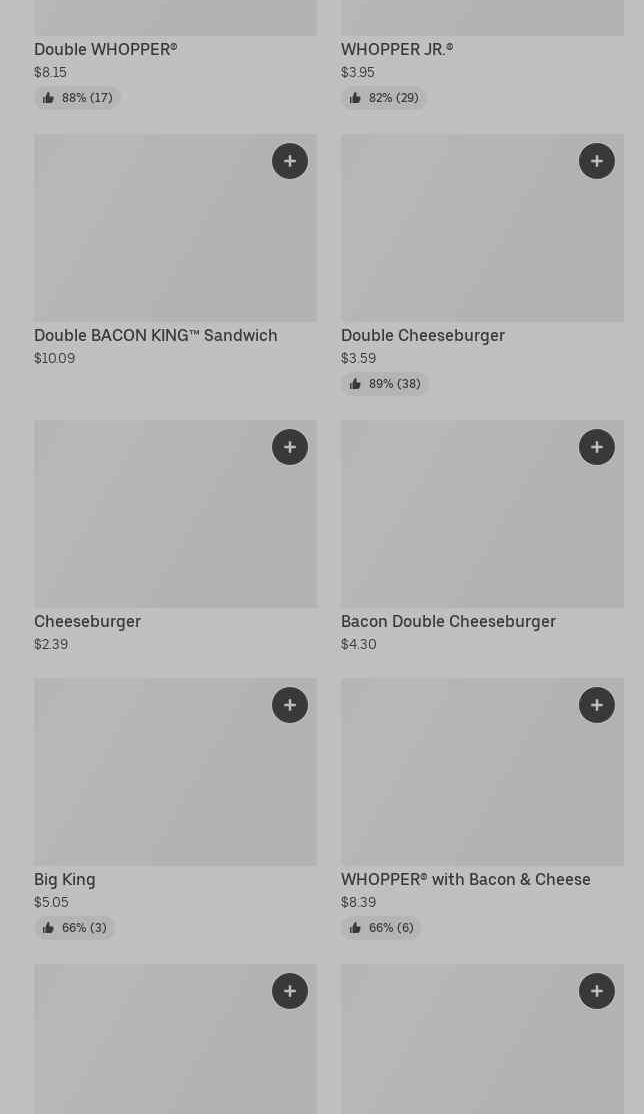Add Bacon Double Cheeseburger to cart

coord(597,447)
